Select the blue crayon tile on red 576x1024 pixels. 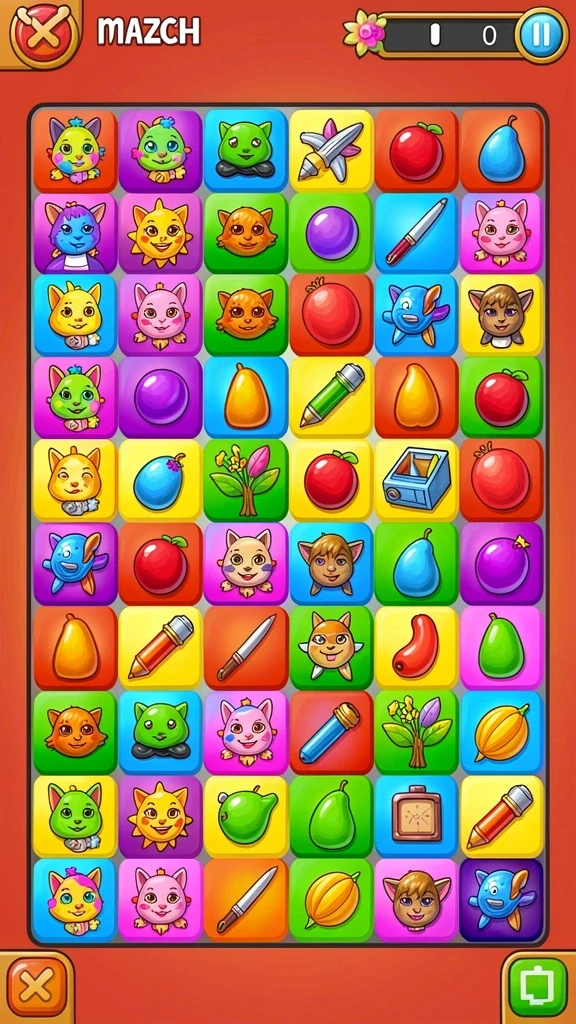[331, 733]
